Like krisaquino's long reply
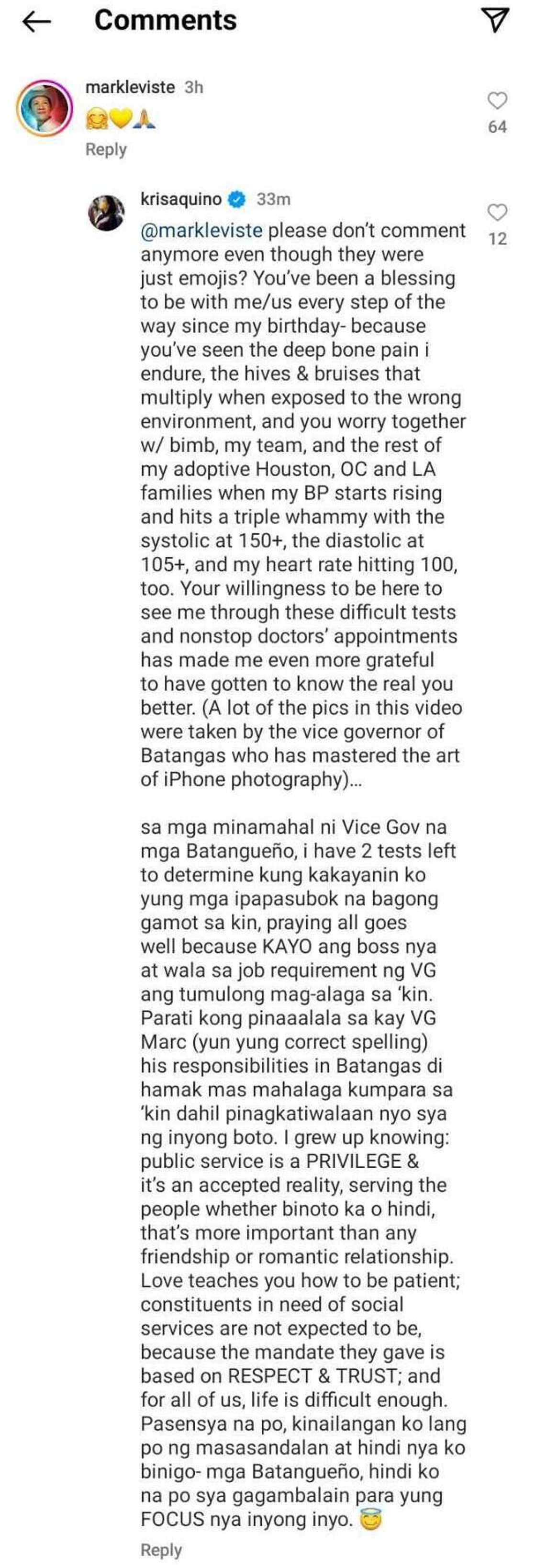The image size is (536, 1568). point(497,213)
